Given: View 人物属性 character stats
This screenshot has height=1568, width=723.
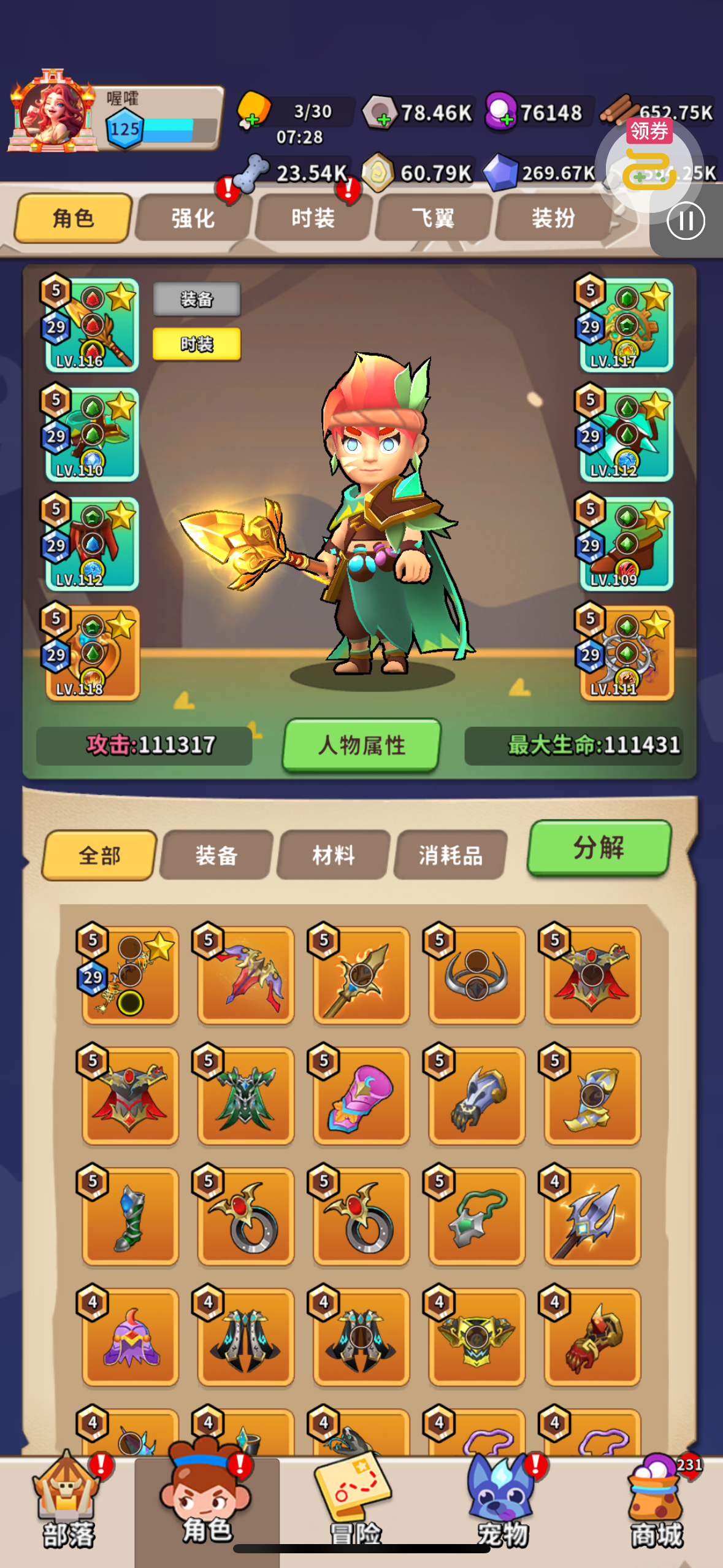Looking at the screenshot, I should (362, 745).
